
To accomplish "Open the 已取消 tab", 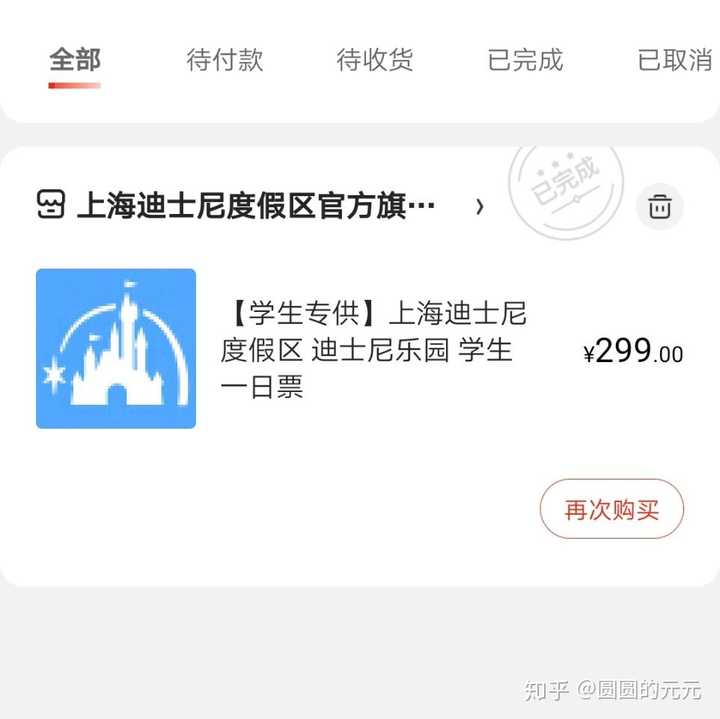I will point(675,60).
